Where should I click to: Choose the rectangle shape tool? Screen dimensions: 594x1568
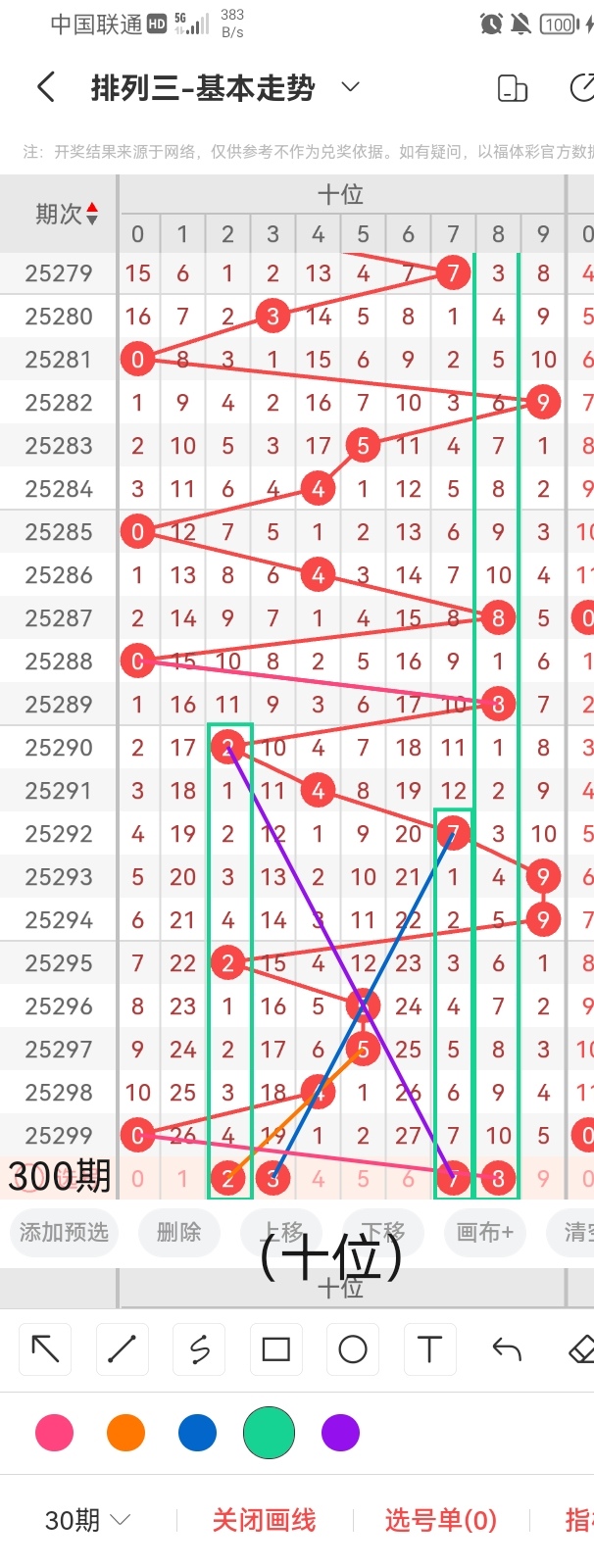276,1349
